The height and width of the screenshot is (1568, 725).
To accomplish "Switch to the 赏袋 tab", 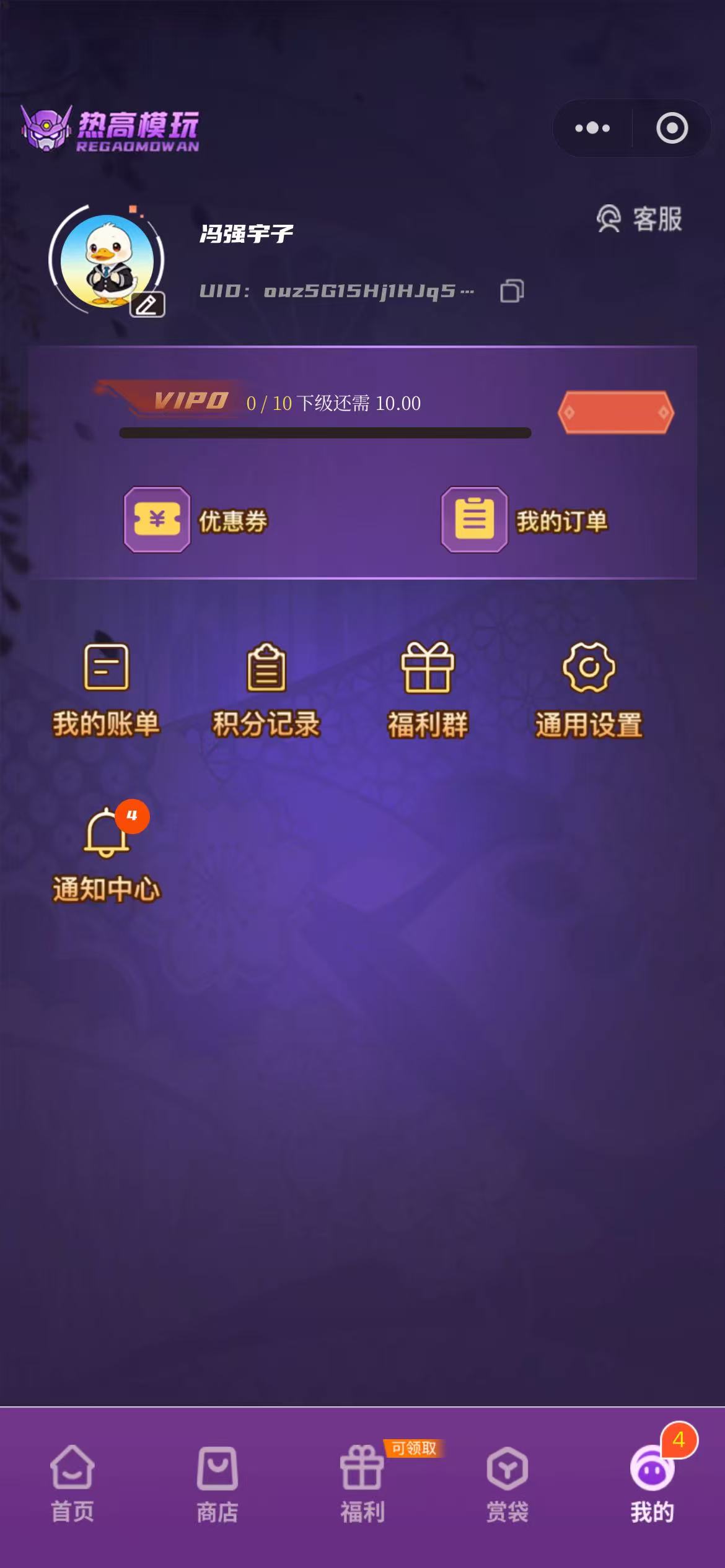I will [x=507, y=1484].
